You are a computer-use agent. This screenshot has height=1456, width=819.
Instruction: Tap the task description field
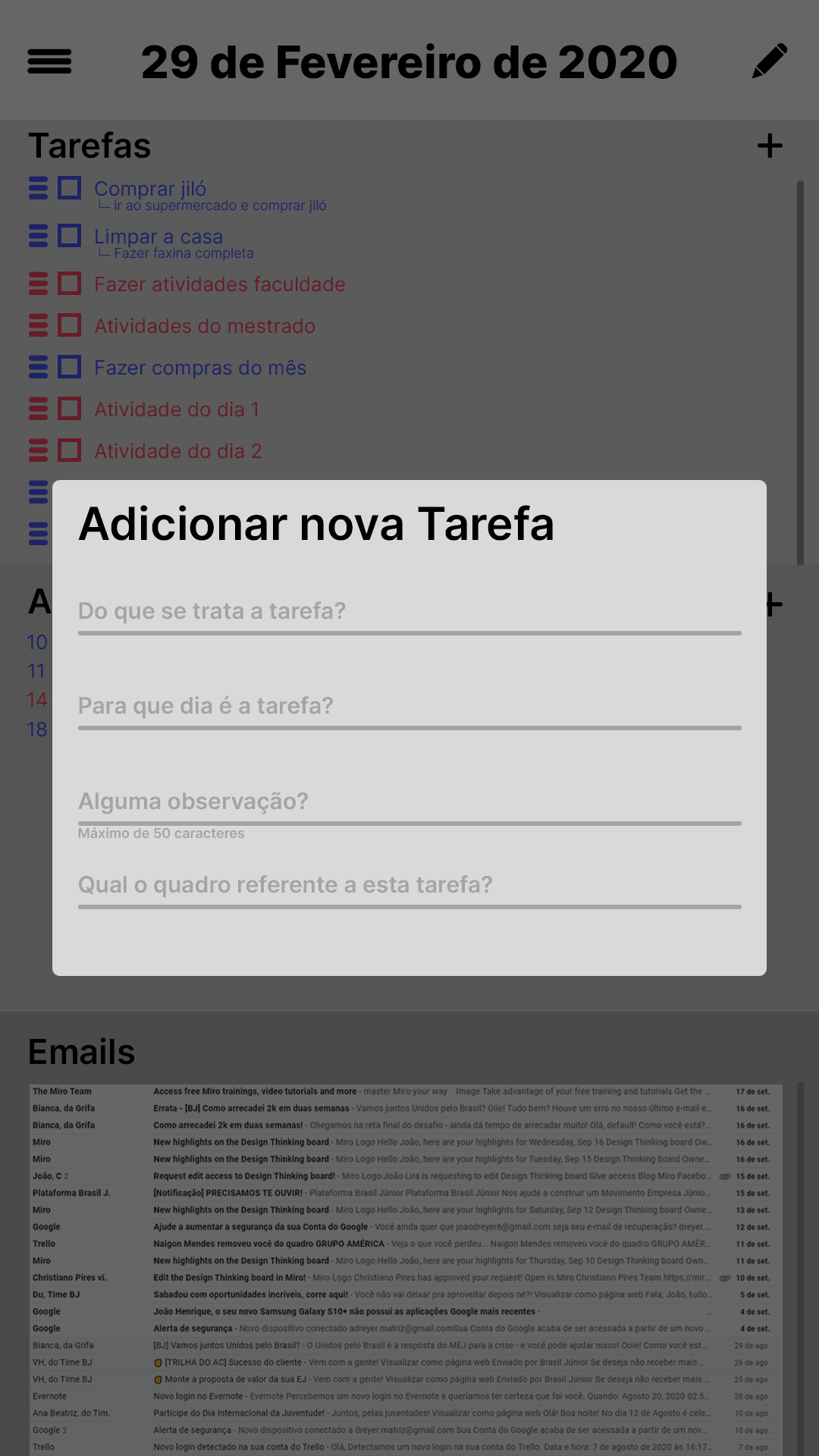pos(409,612)
